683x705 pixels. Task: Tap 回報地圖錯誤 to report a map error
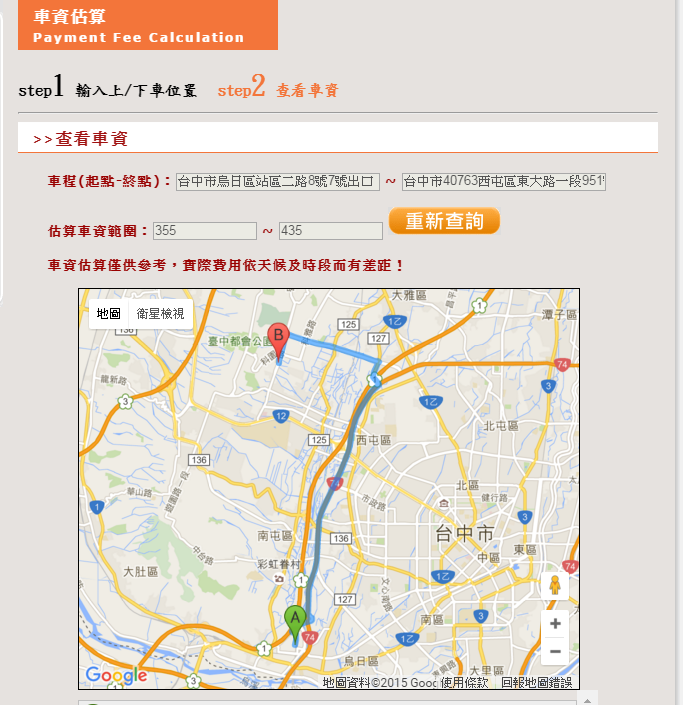pos(536,682)
